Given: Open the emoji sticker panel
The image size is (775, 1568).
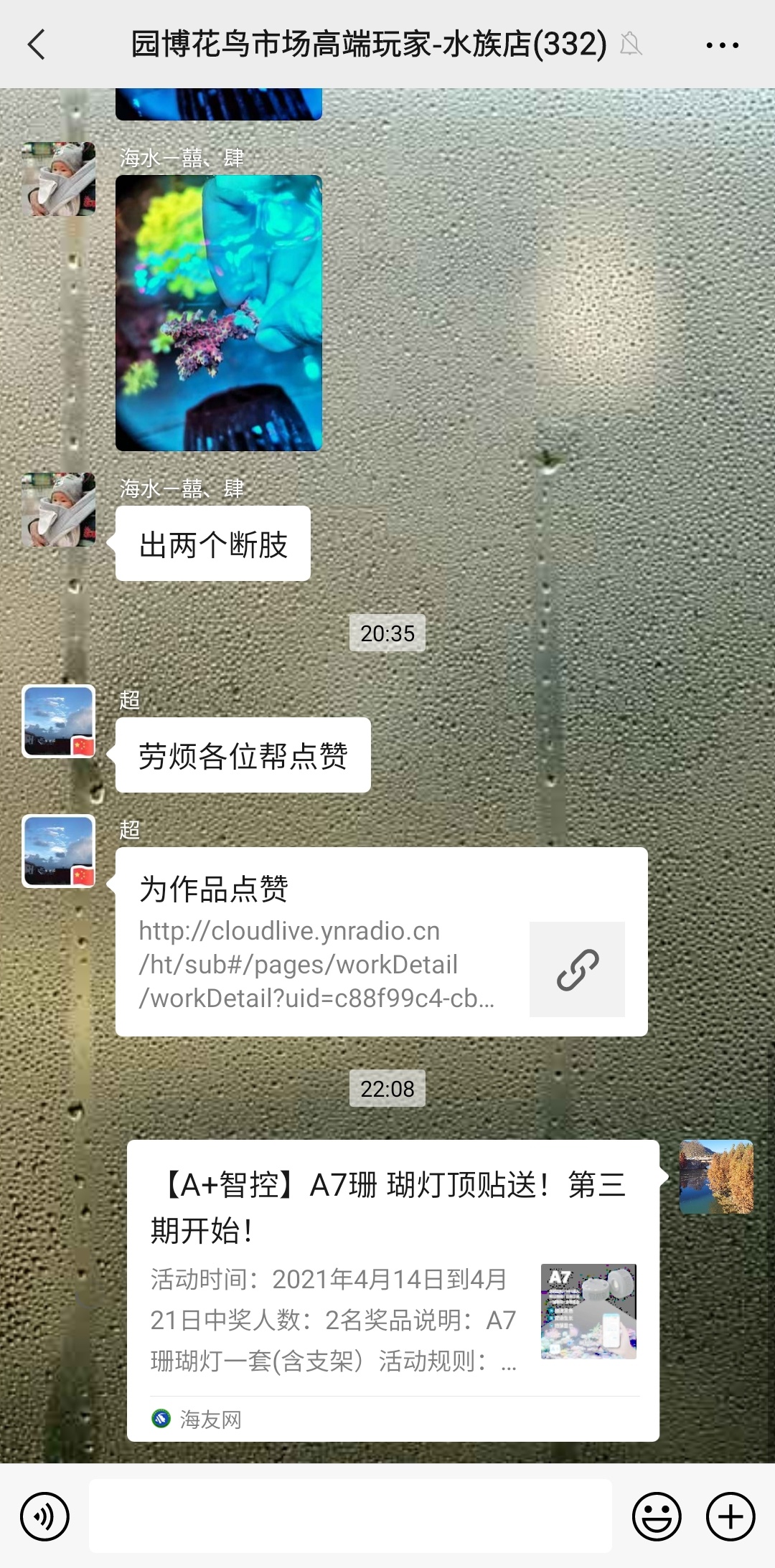Looking at the screenshot, I should tap(656, 1516).
